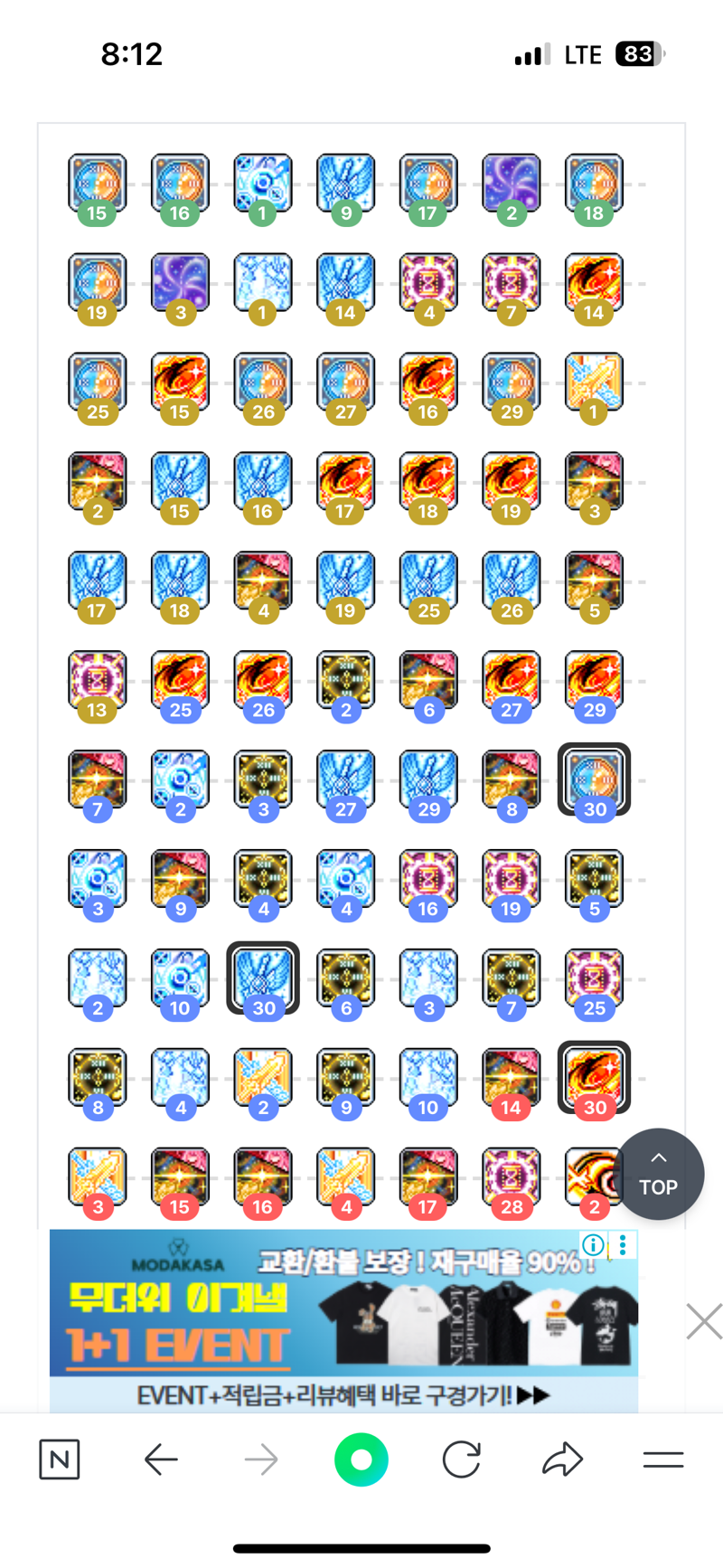Image resolution: width=723 pixels, height=1568 pixels.
Task: Tap the ad info icon
Action: tap(593, 1244)
